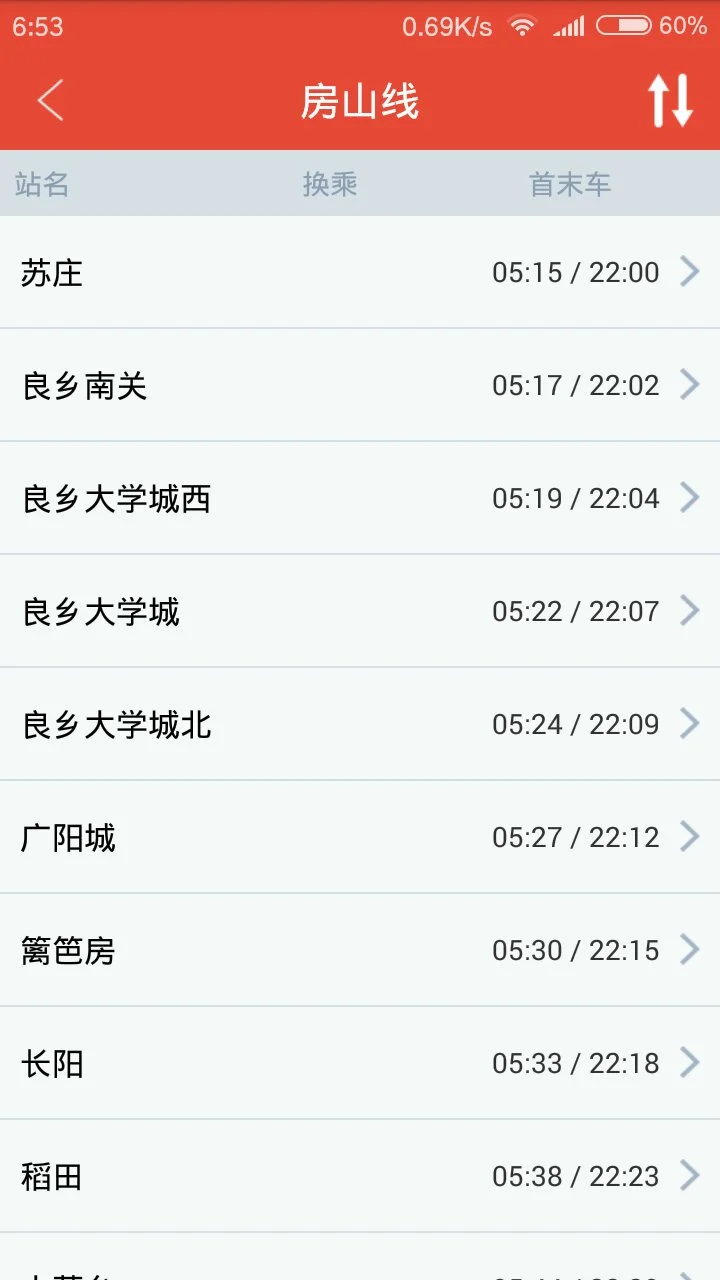Expand details for 良乡南关 station
The image size is (720, 1280).
(x=360, y=385)
